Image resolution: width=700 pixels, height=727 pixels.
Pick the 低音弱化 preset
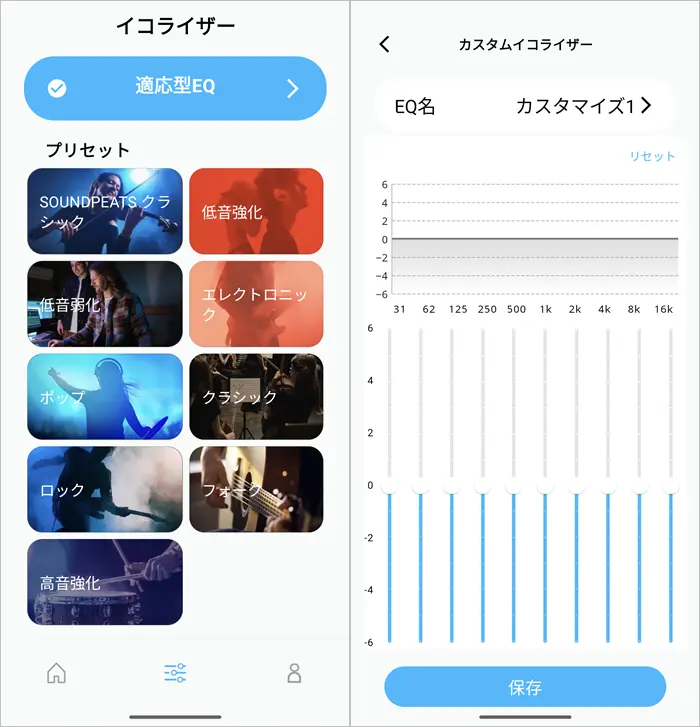pyautogui.click(x=105, y=304)
